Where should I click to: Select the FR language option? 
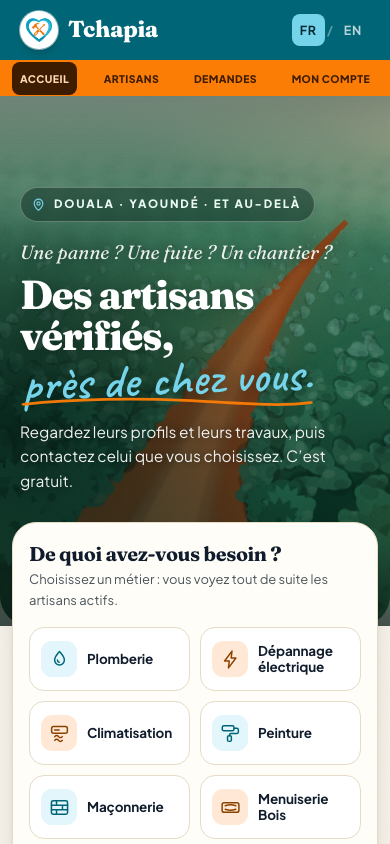[308, 30]
